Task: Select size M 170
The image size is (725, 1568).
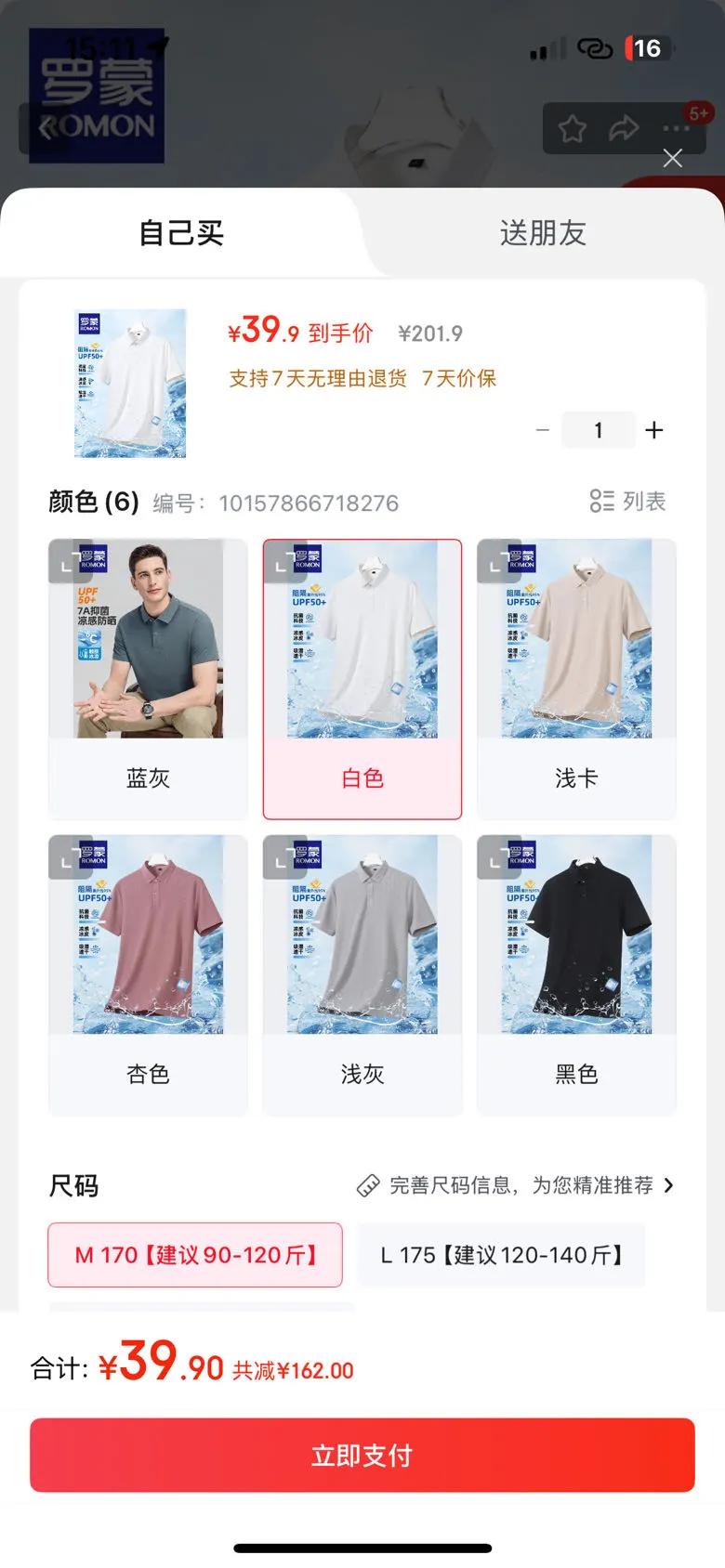Action: click(x=195, y=1255)
